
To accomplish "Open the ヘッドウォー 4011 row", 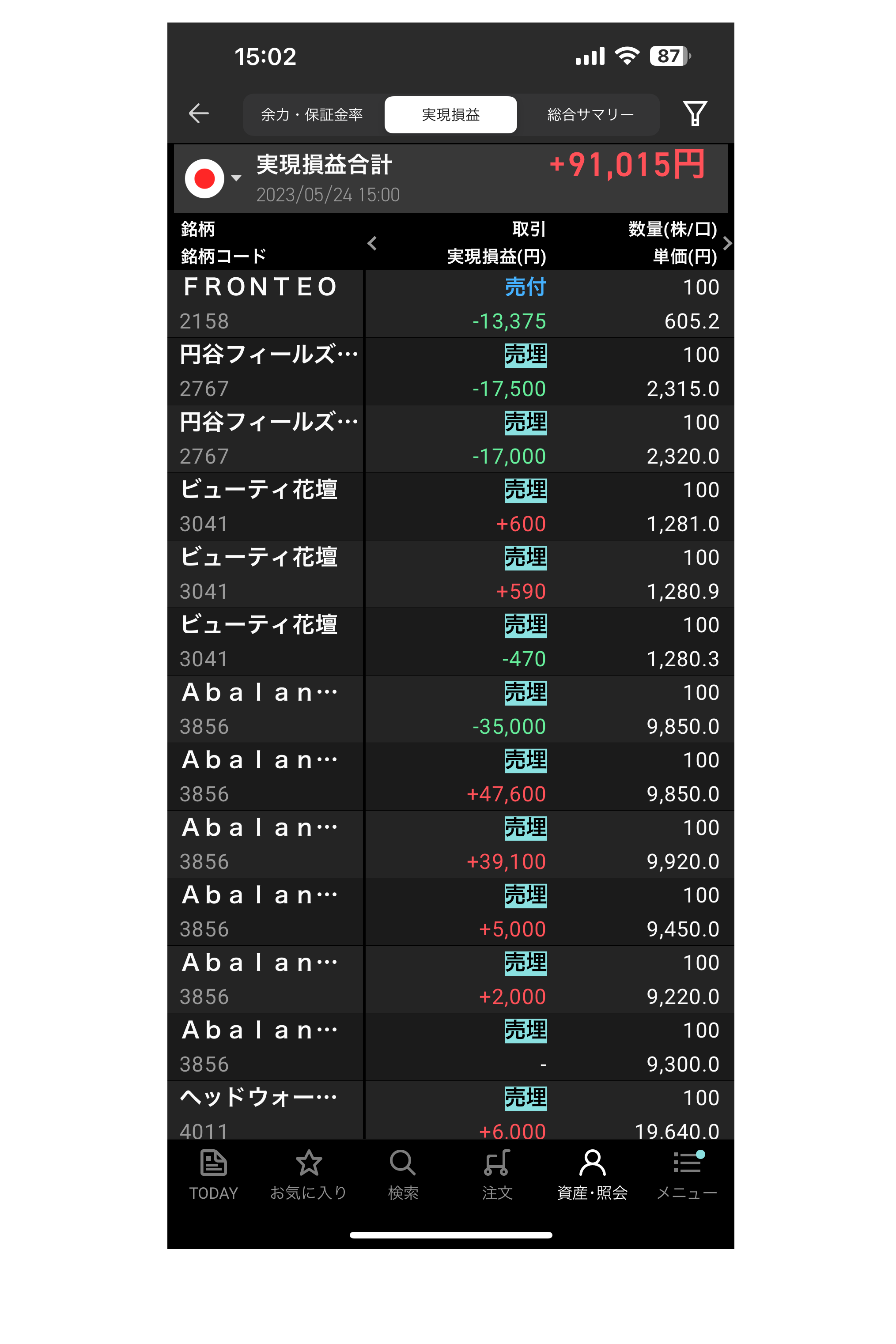I will tap(450, 1110).
